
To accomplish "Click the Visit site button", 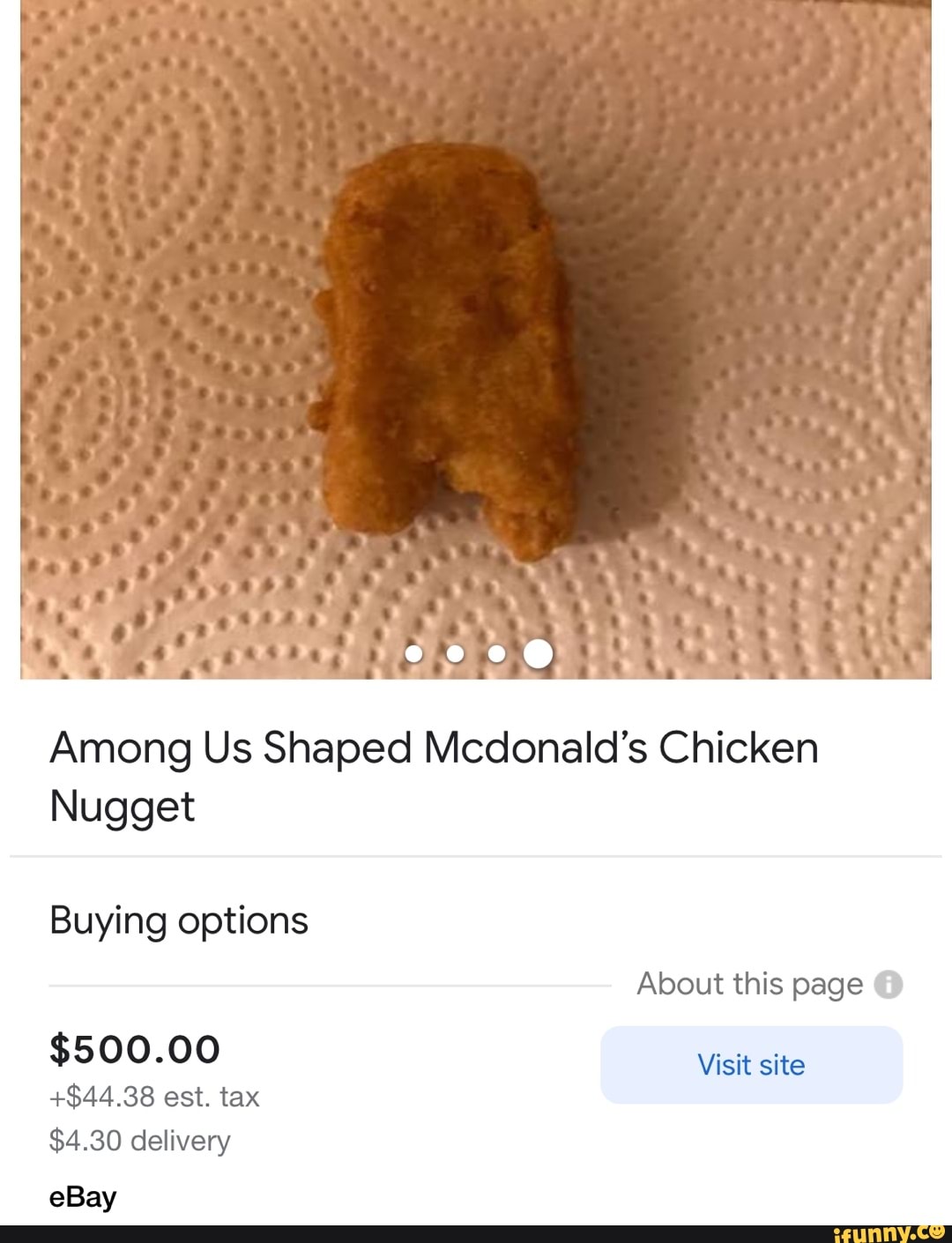I will pyautogui.click(x=751, y=1065).
